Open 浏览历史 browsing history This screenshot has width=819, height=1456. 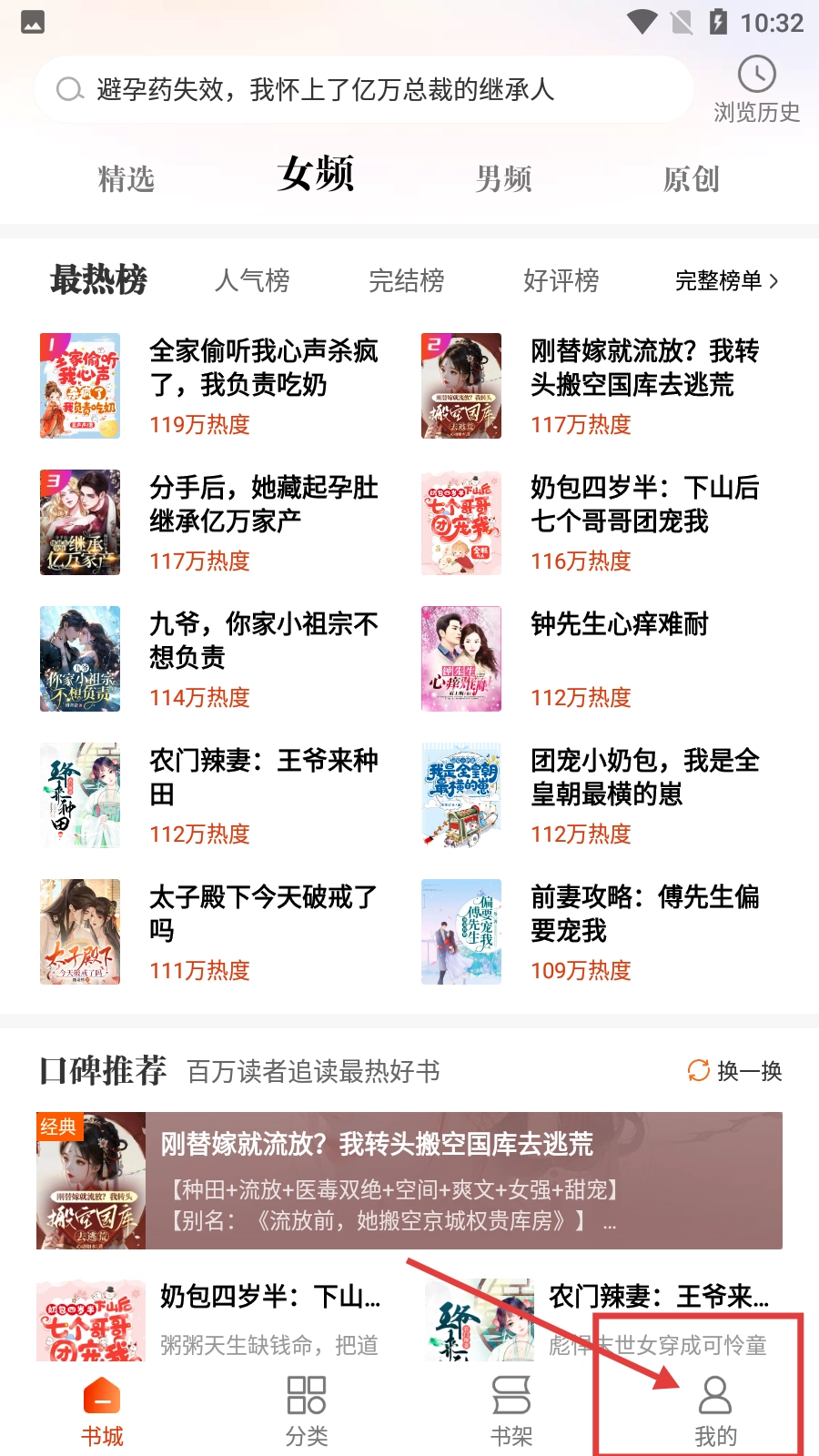(x=756, y=89)
